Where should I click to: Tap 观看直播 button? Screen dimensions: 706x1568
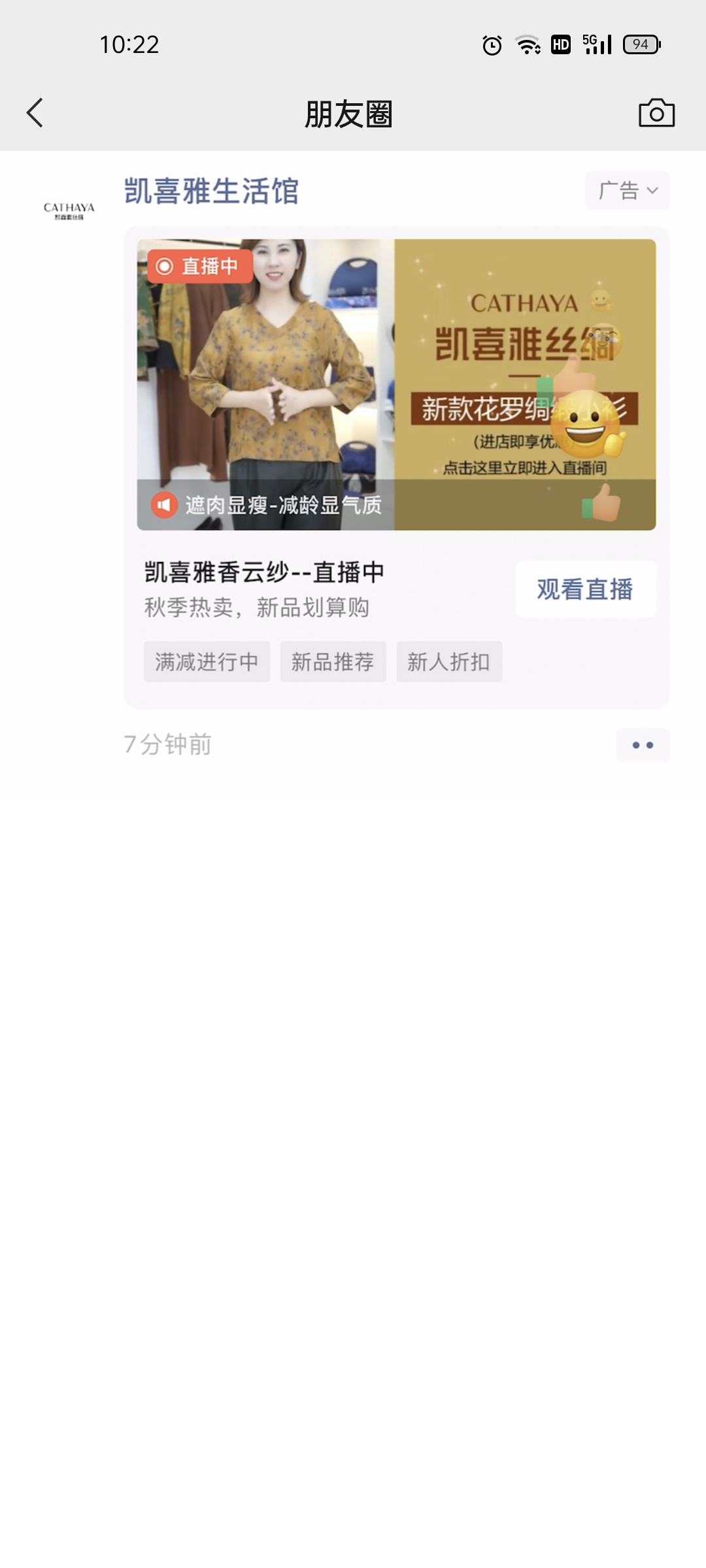pyautogui.click(x=585, y=589)
